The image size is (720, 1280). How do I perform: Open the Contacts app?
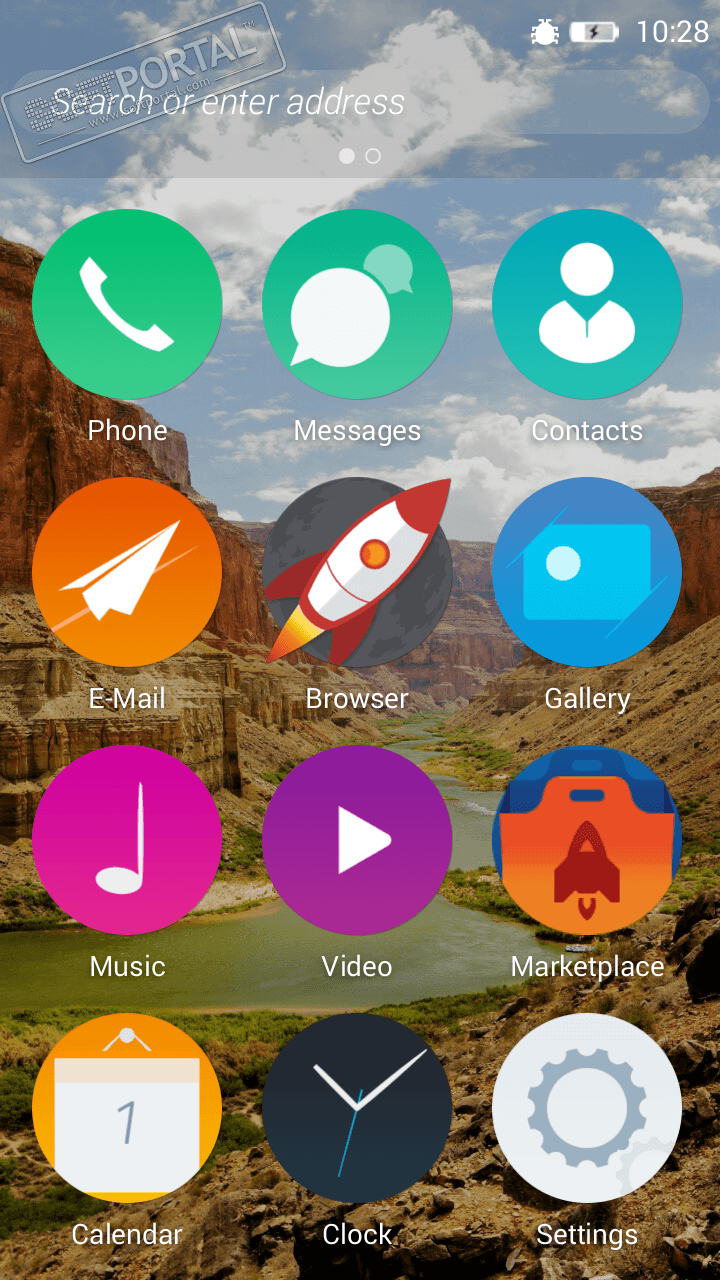click(587, 304)
